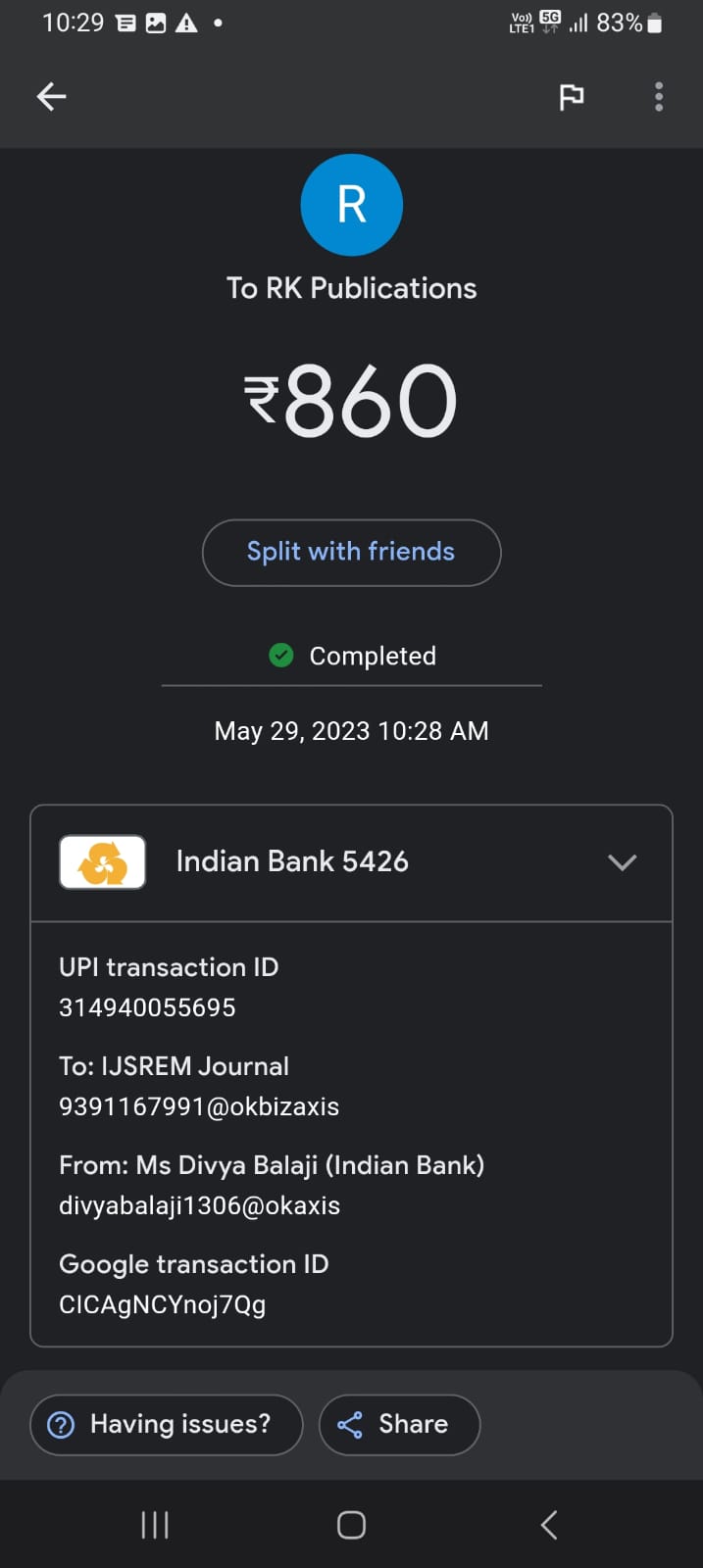Screen dimensions: 703x1568
Task: Open the RK Publications profile avatar
Action: click(x=351, y=205)
